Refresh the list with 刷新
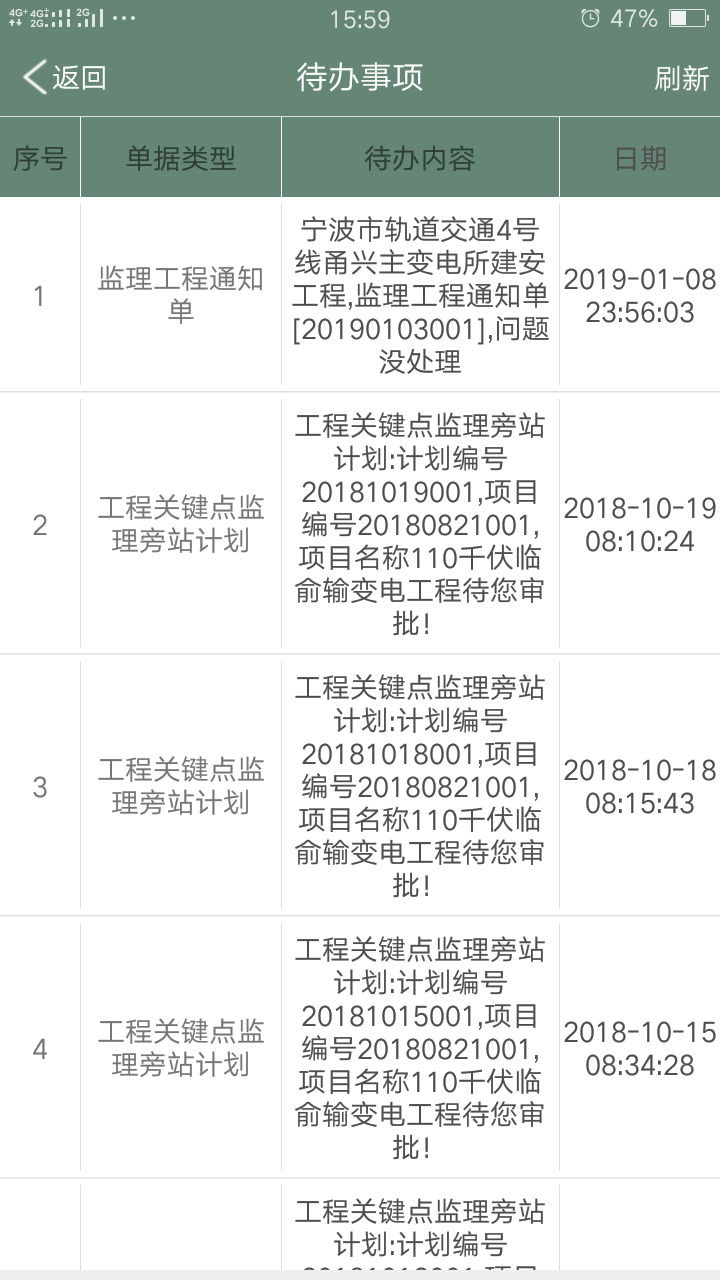This screenshot has height=1280, width=720. point(681,78)
